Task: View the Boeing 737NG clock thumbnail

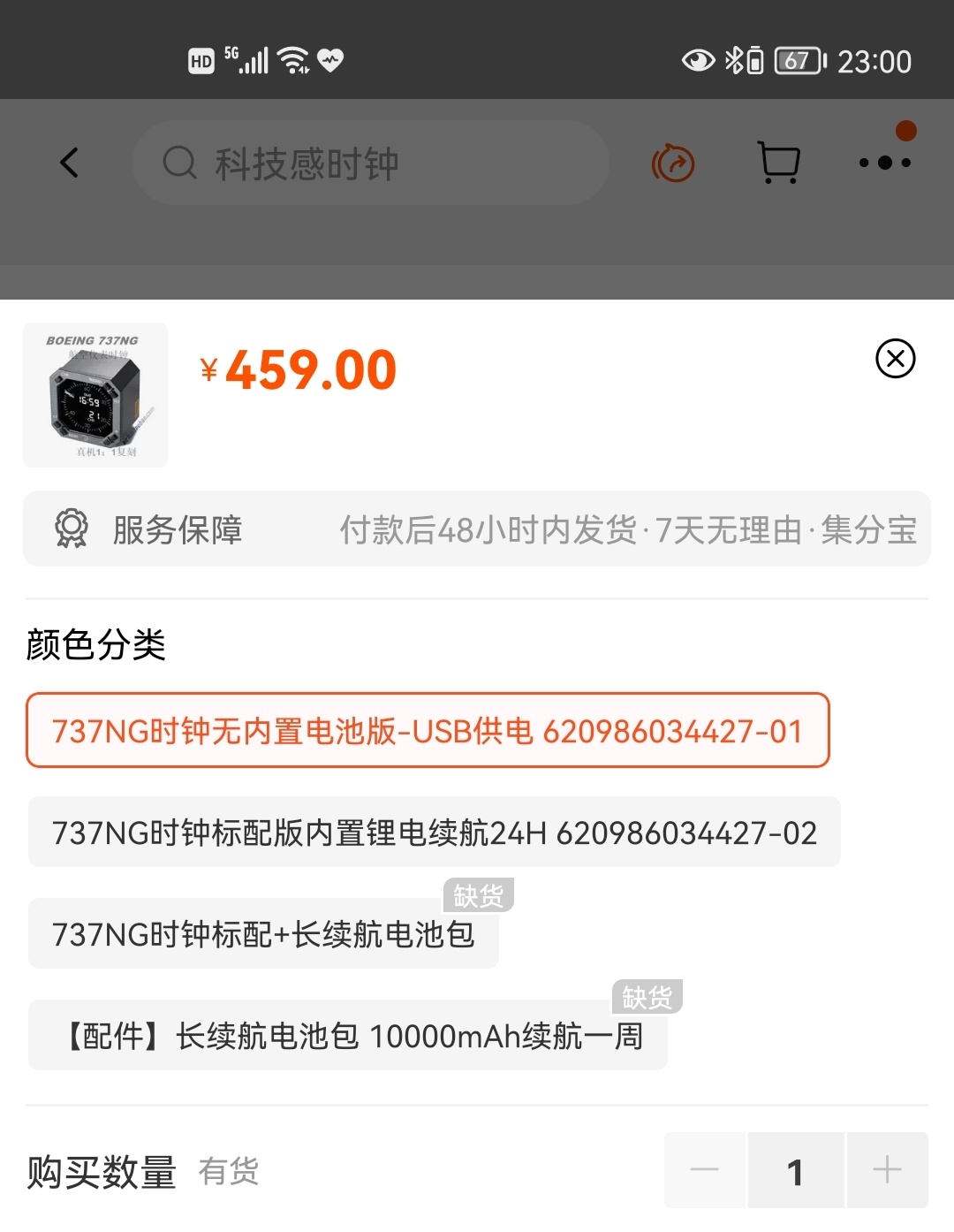Action: click(x=95, y=395)
